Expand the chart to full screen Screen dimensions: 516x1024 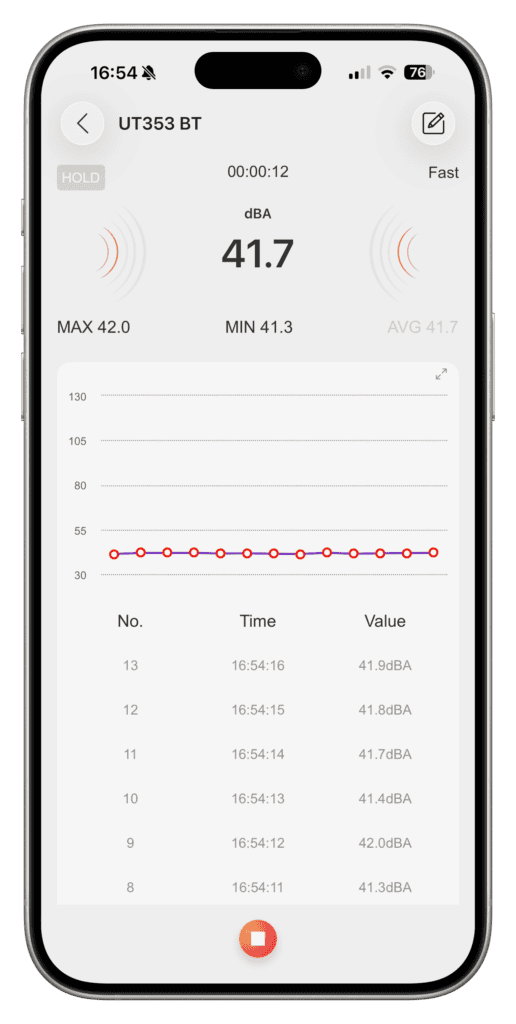(x=442, y=374)
